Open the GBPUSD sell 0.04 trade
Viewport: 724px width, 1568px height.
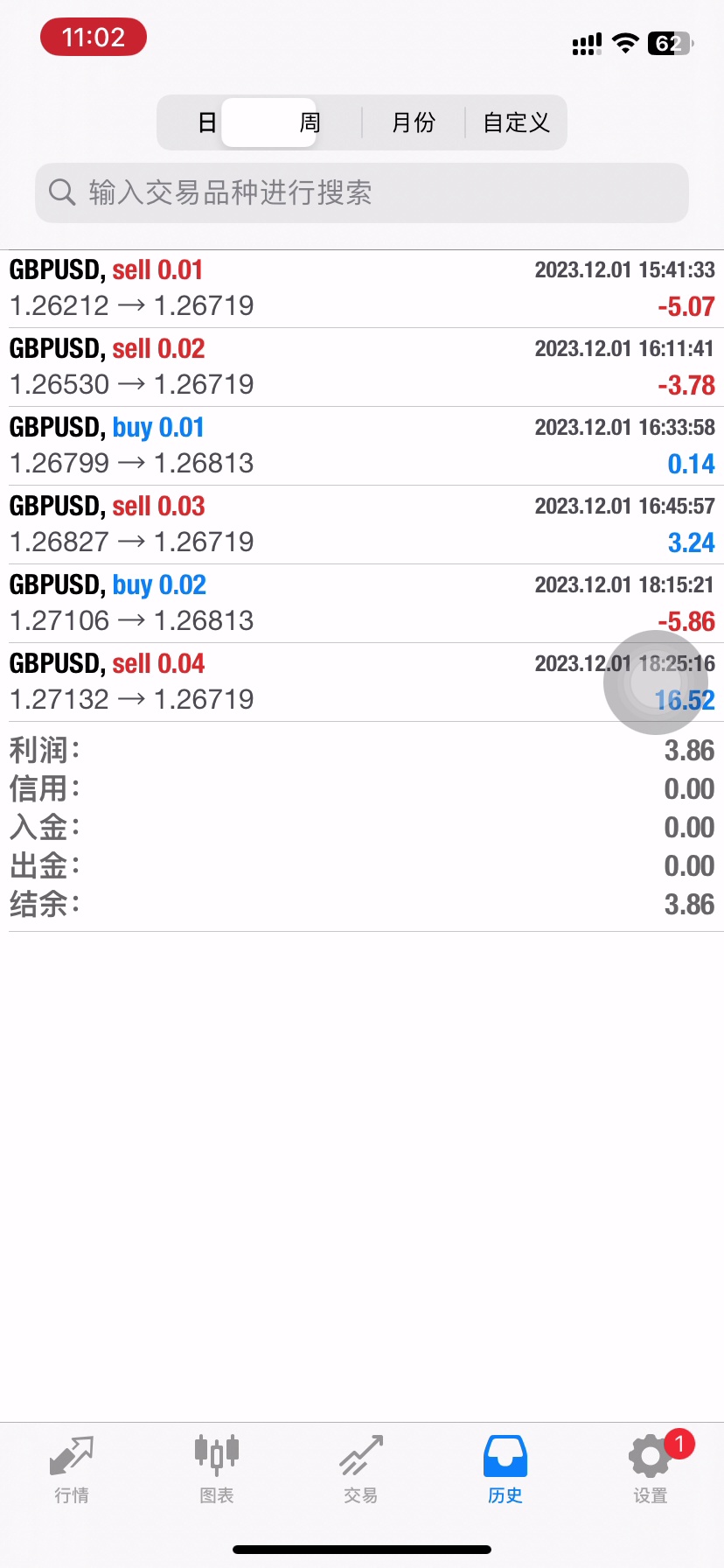pos(362,682)
